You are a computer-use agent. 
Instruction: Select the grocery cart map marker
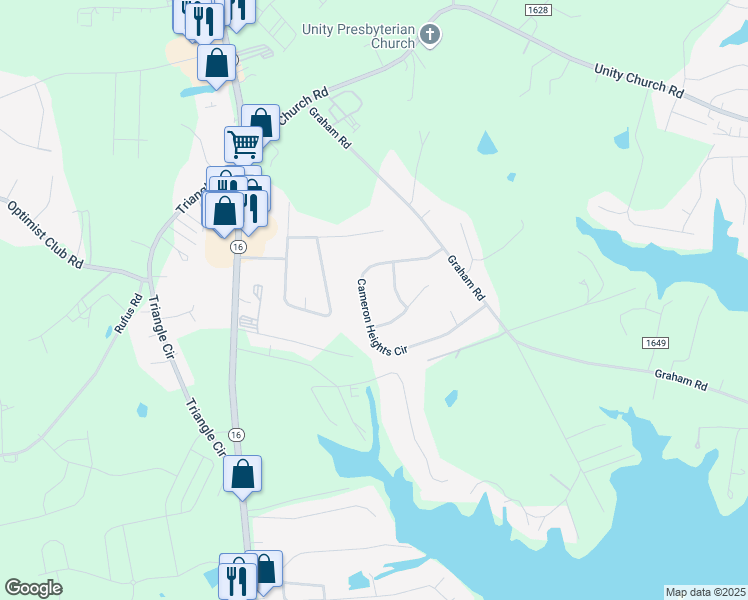(243, 144)
